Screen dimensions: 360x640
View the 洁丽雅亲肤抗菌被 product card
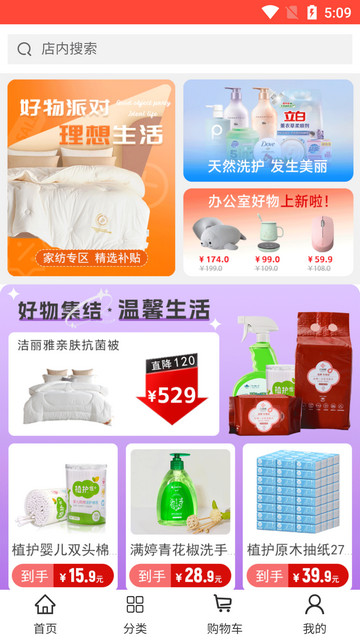click(x=114, y=384)
